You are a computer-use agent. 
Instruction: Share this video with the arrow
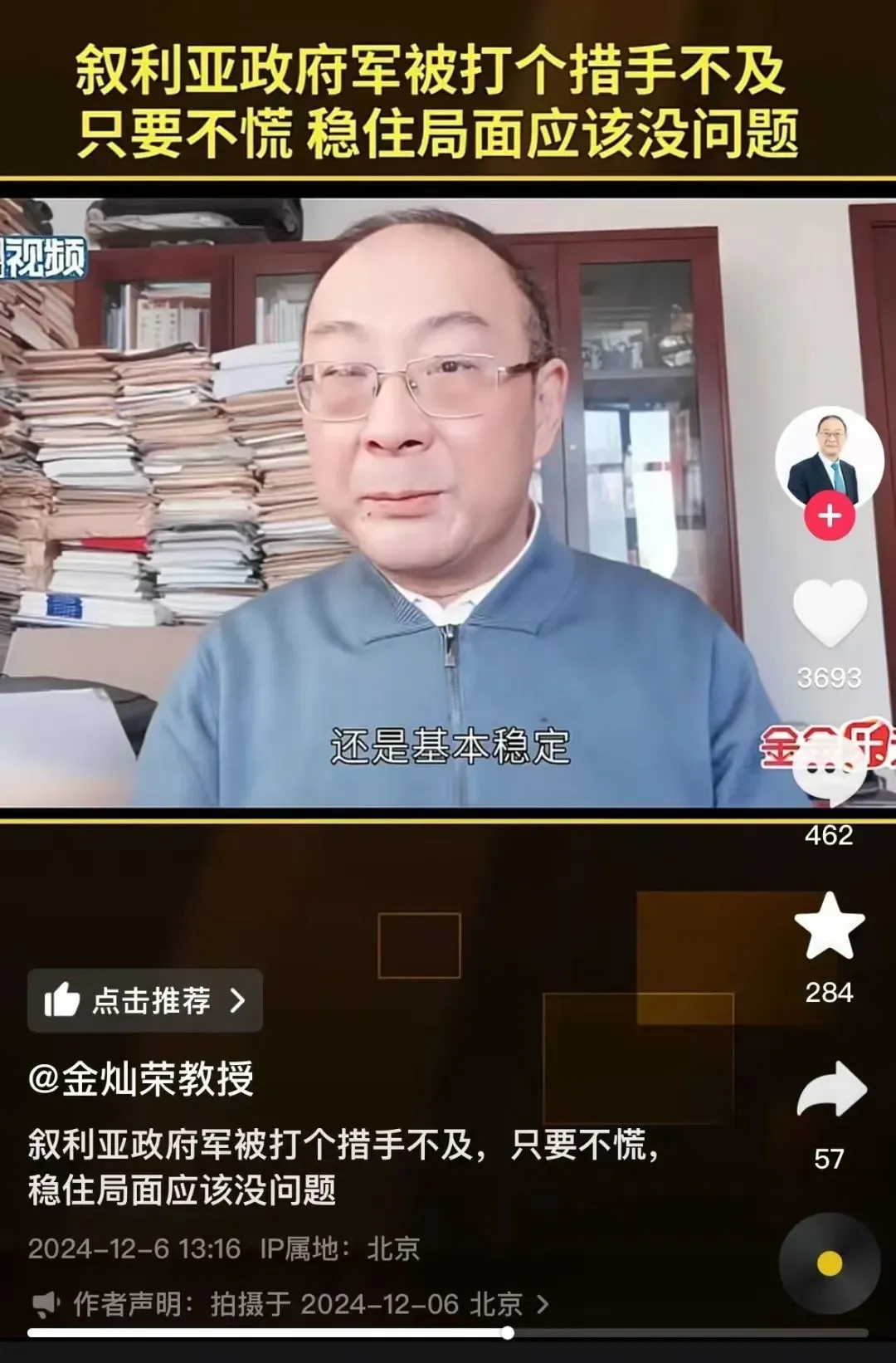830,1091
